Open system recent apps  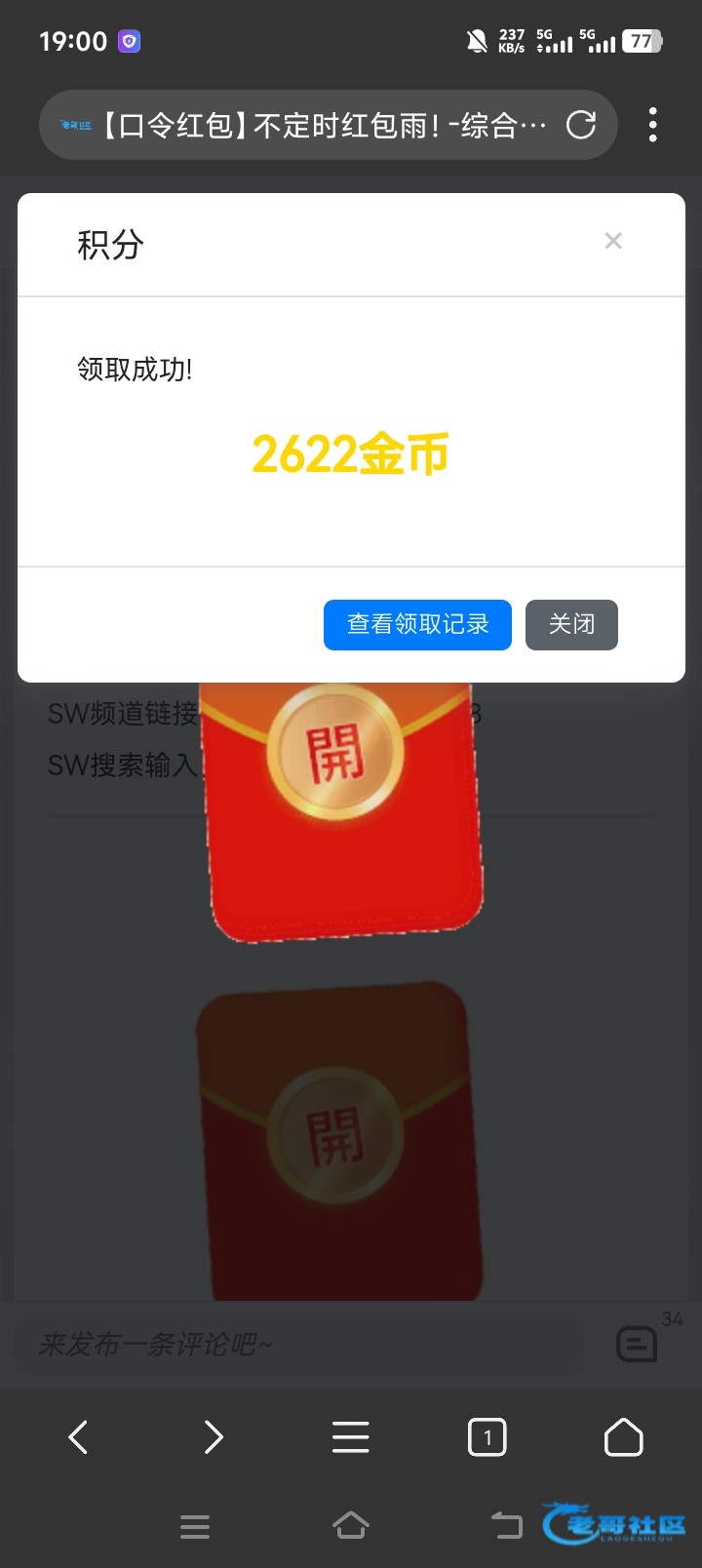195,1526
